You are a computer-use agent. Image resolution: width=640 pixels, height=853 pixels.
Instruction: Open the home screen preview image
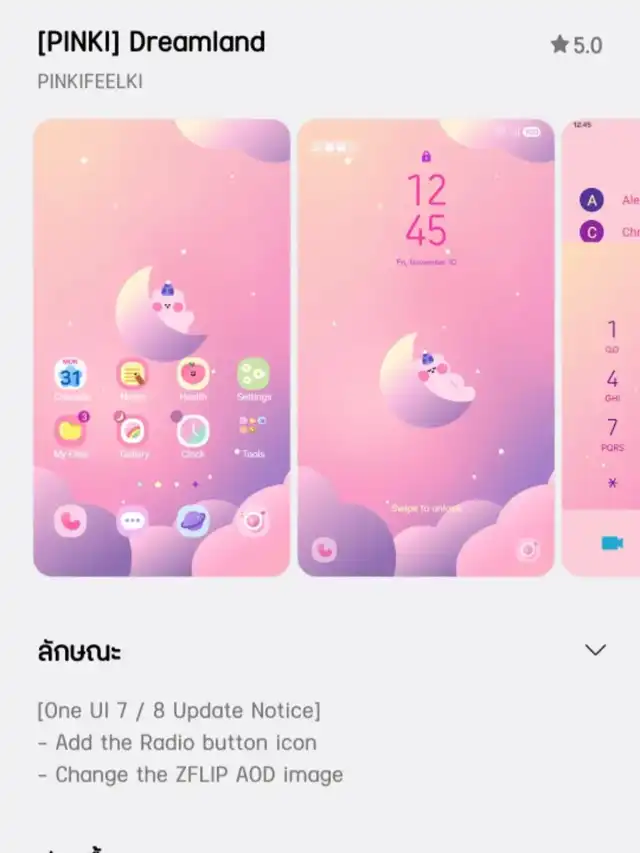162,348
